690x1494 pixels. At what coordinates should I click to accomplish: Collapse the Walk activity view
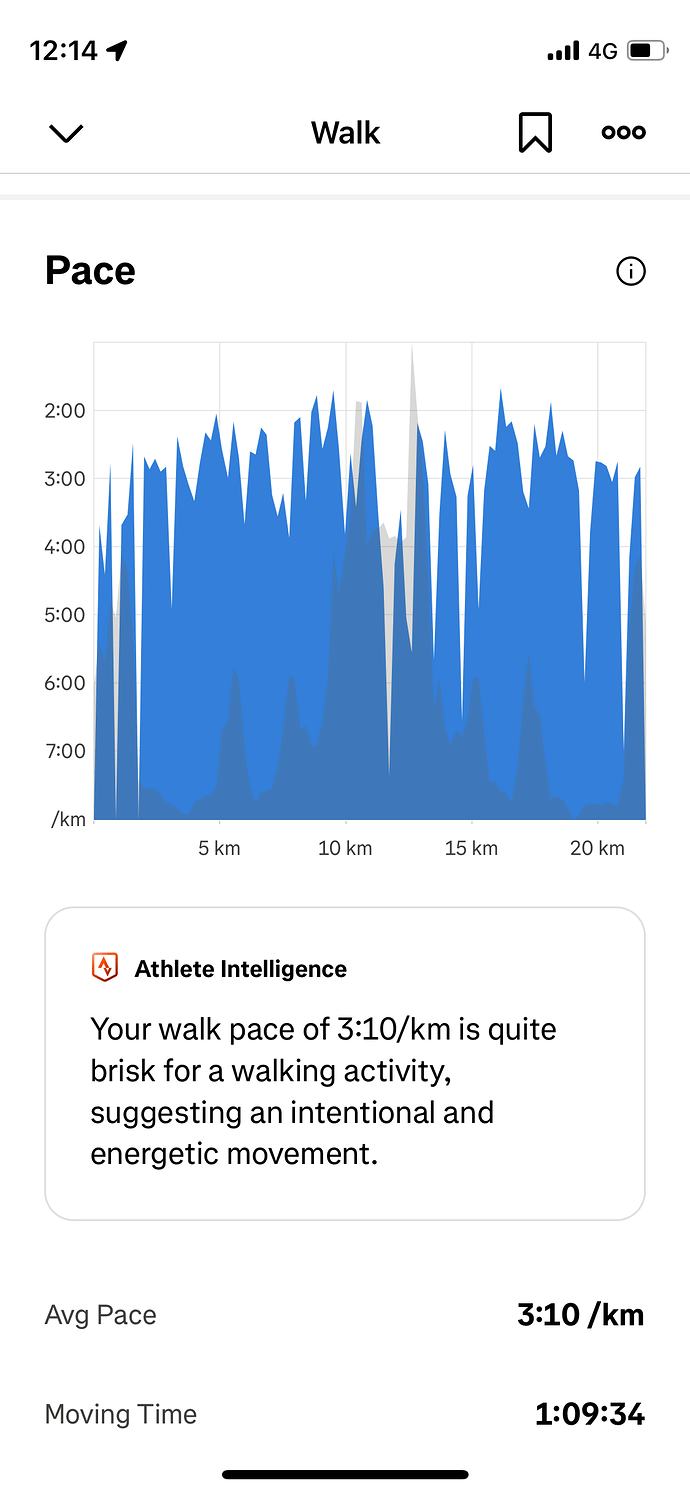[66, 133]
